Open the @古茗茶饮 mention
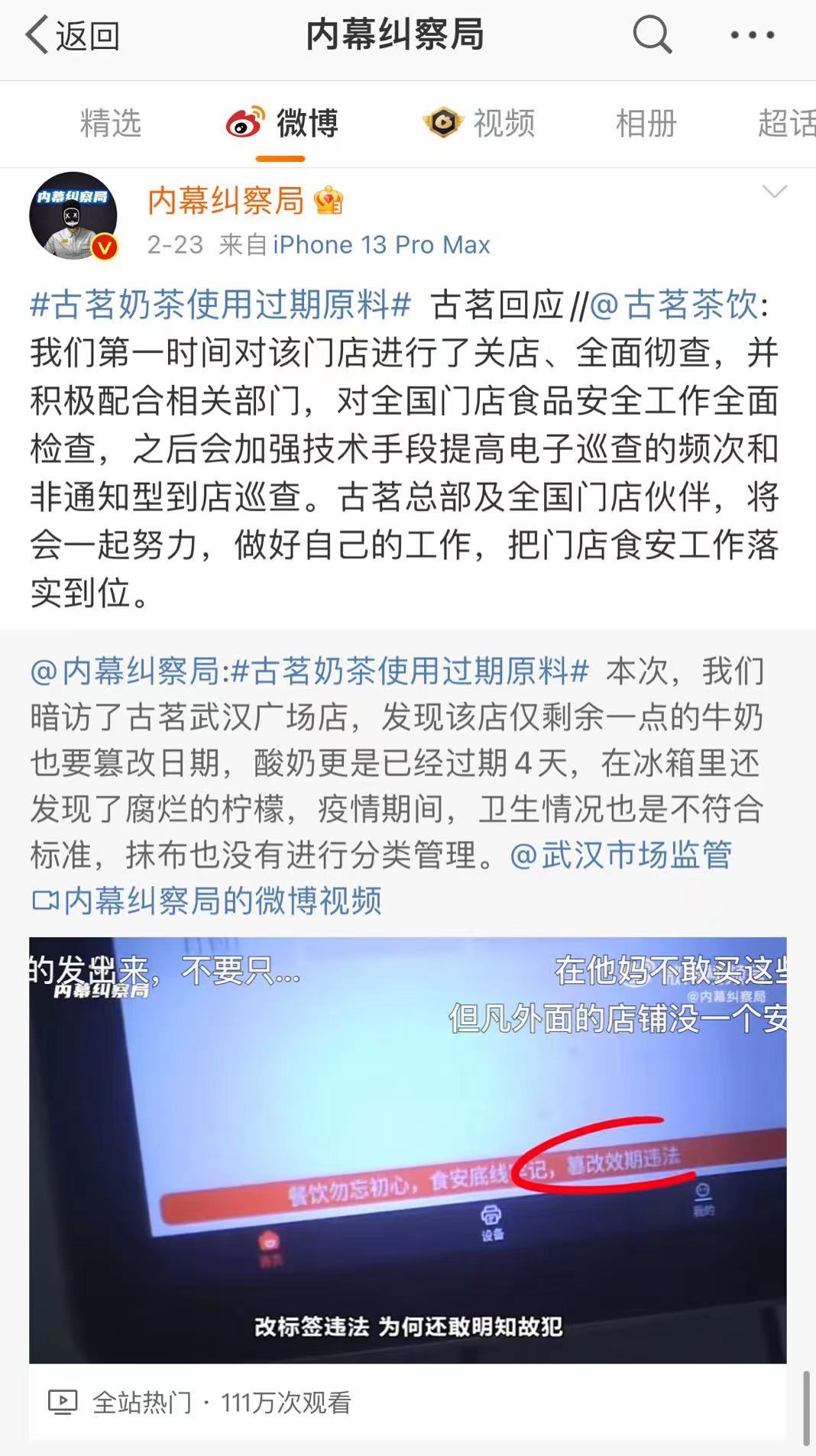 click(675, 305)
